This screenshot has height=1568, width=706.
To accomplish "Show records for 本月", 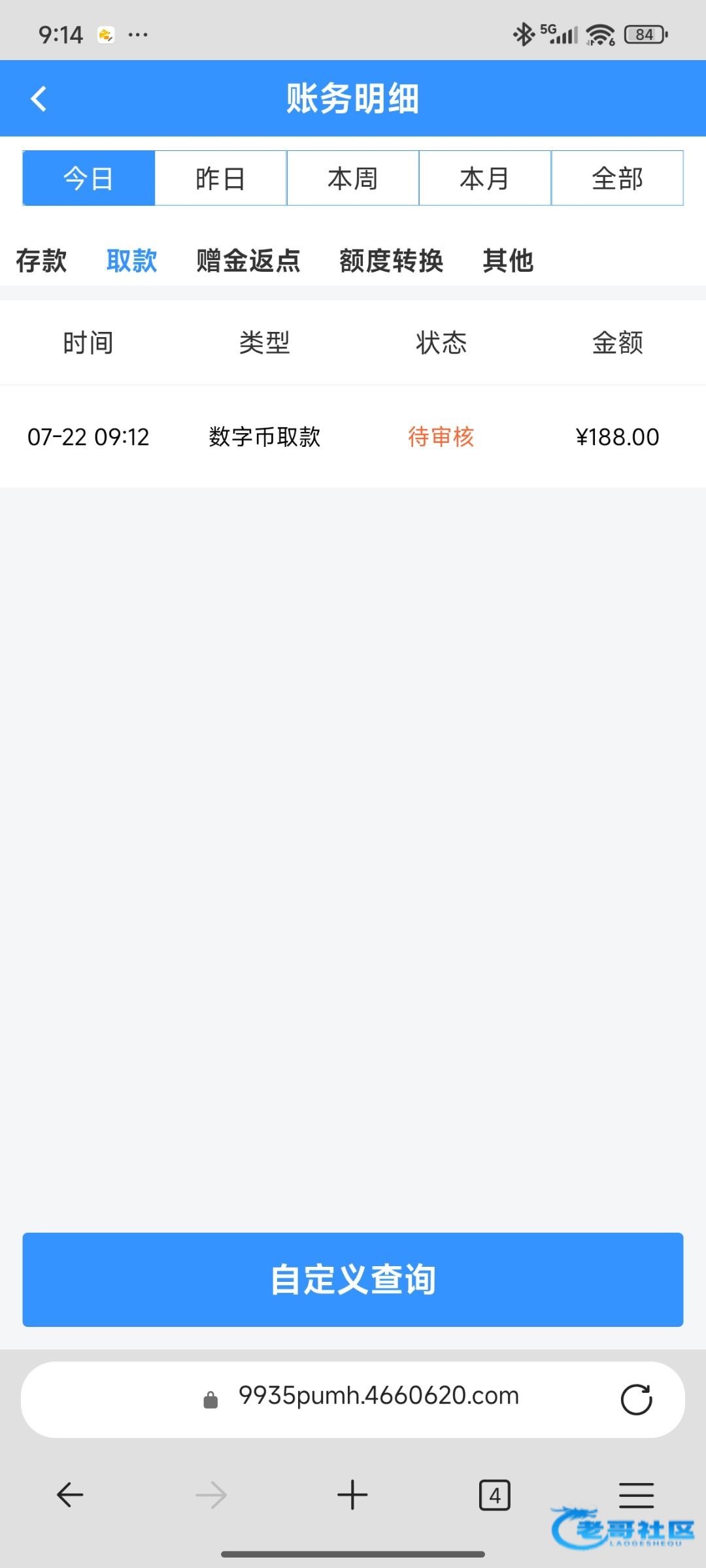I will coord(485,178).
